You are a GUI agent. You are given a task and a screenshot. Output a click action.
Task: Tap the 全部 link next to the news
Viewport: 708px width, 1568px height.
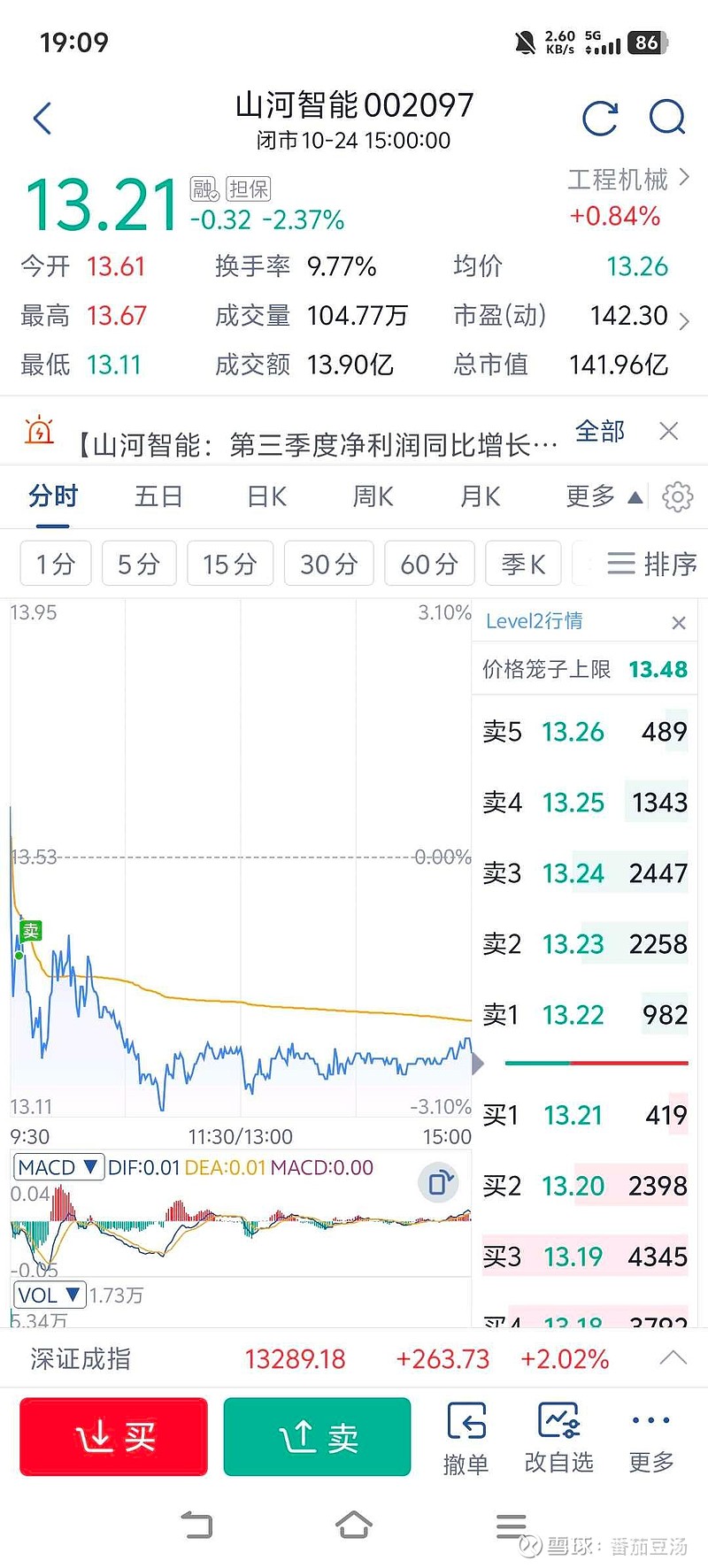pos(601,432)
